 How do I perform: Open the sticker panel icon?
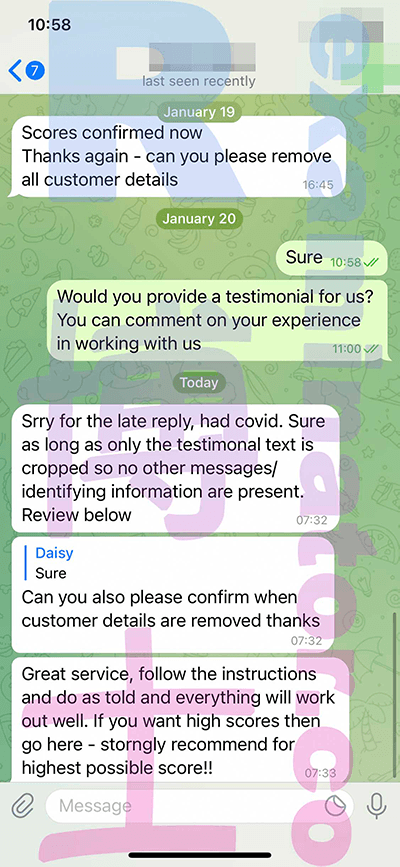(x=336, y=806)
